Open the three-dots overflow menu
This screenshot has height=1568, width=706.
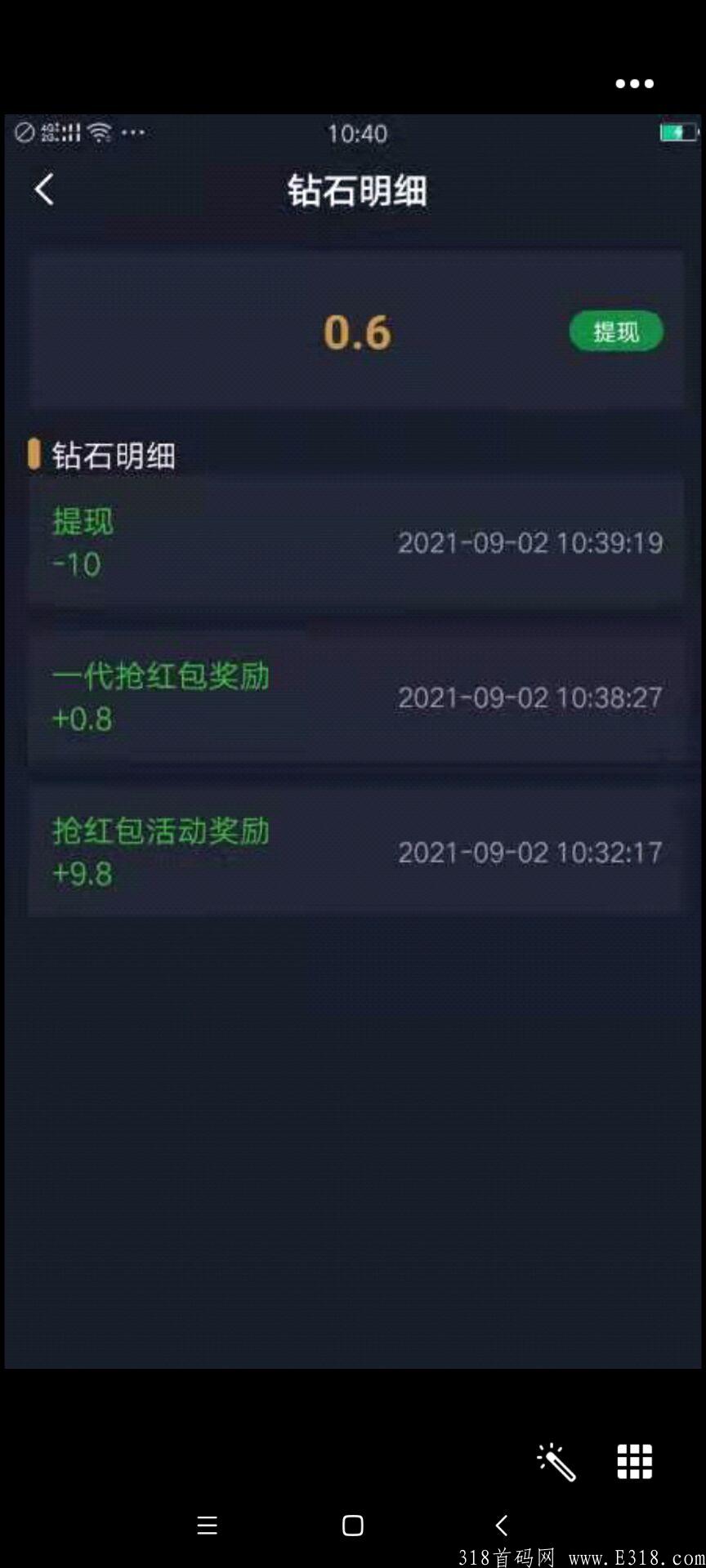[635, 82]
